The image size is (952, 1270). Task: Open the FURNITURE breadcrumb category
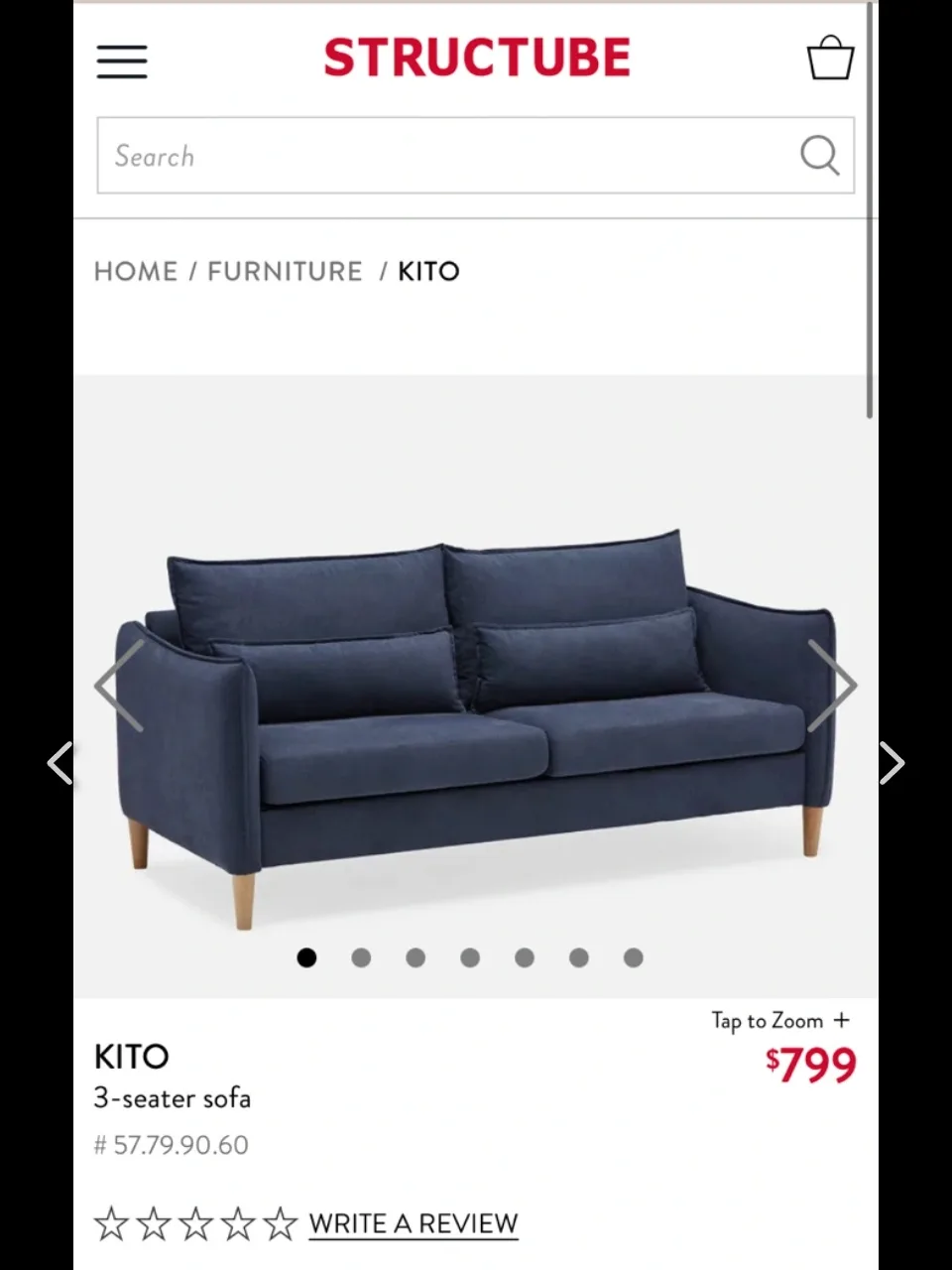click(285, 271)
